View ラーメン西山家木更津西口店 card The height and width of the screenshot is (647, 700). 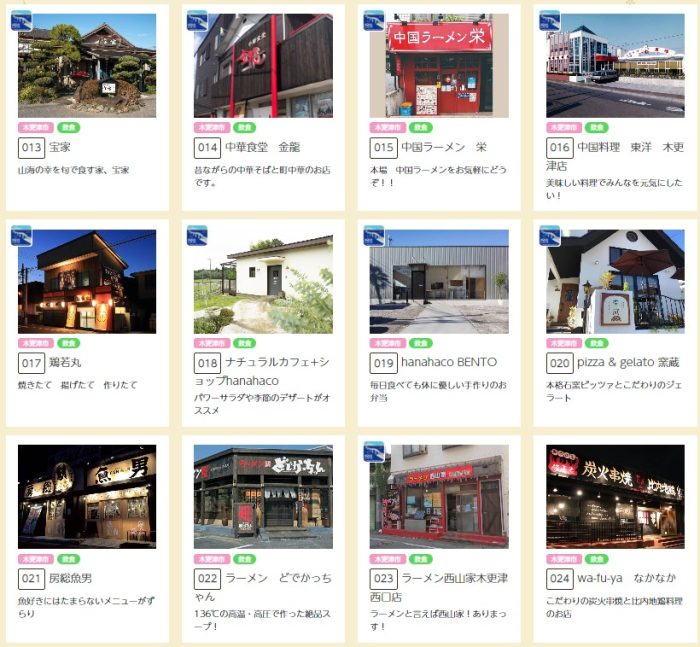pyautogui.click(x=439, y=497)
